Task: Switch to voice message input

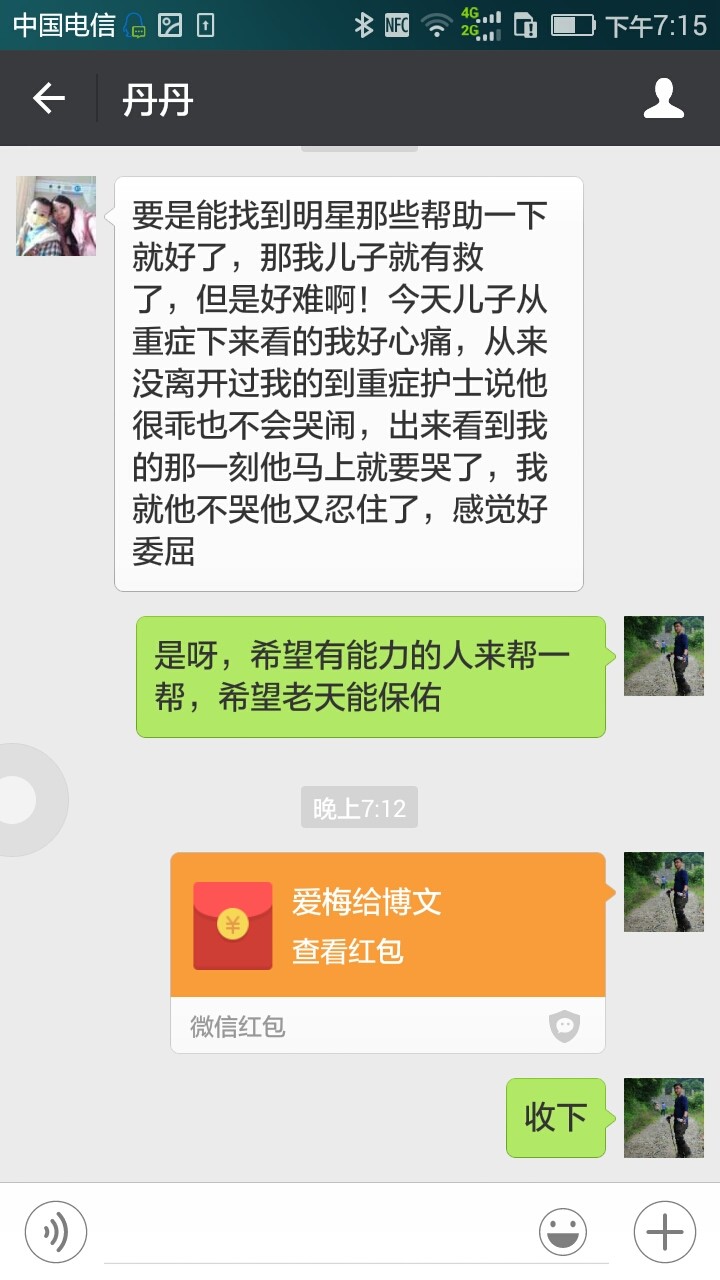Action: tap(56, 1232)
